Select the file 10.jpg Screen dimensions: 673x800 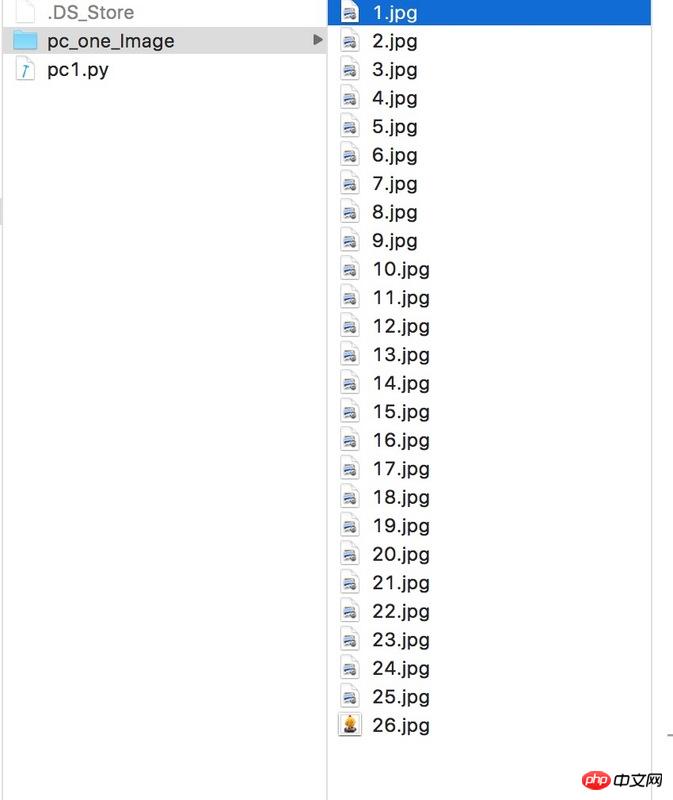pos(400,269)
